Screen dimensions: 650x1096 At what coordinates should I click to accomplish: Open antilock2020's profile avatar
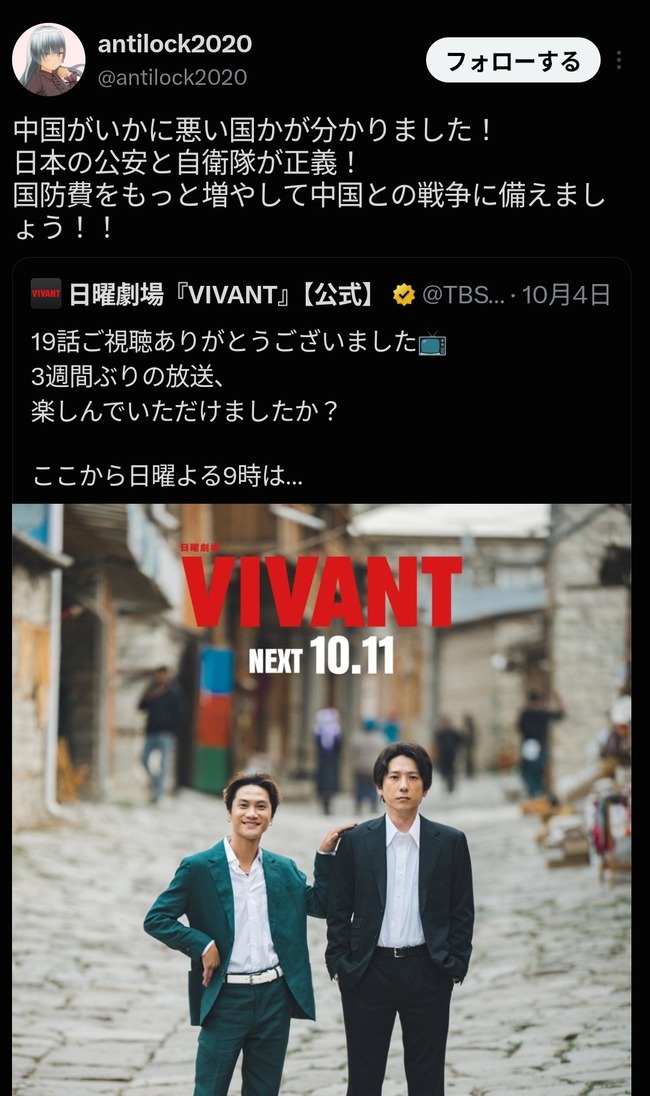click(48, 59)
